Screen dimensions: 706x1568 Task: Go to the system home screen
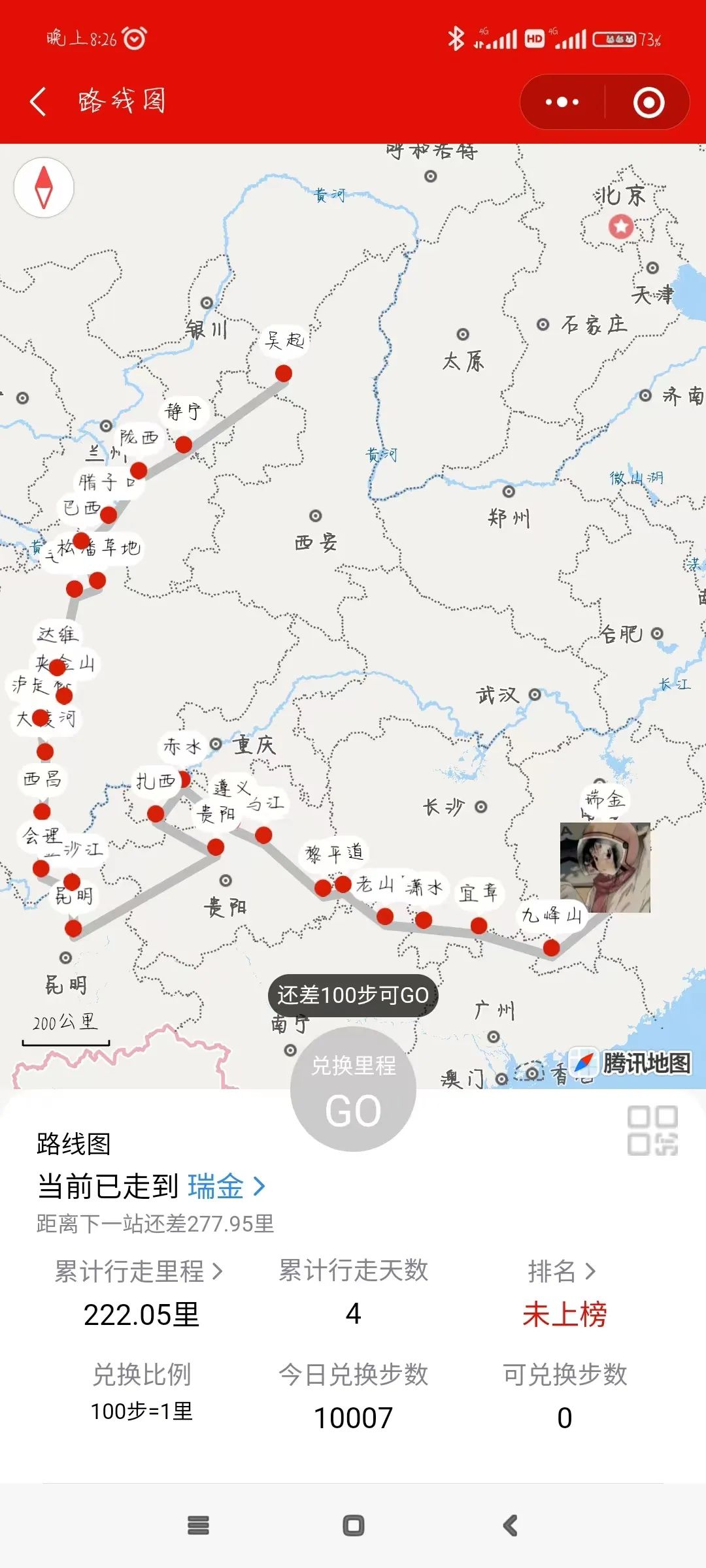353,1526
